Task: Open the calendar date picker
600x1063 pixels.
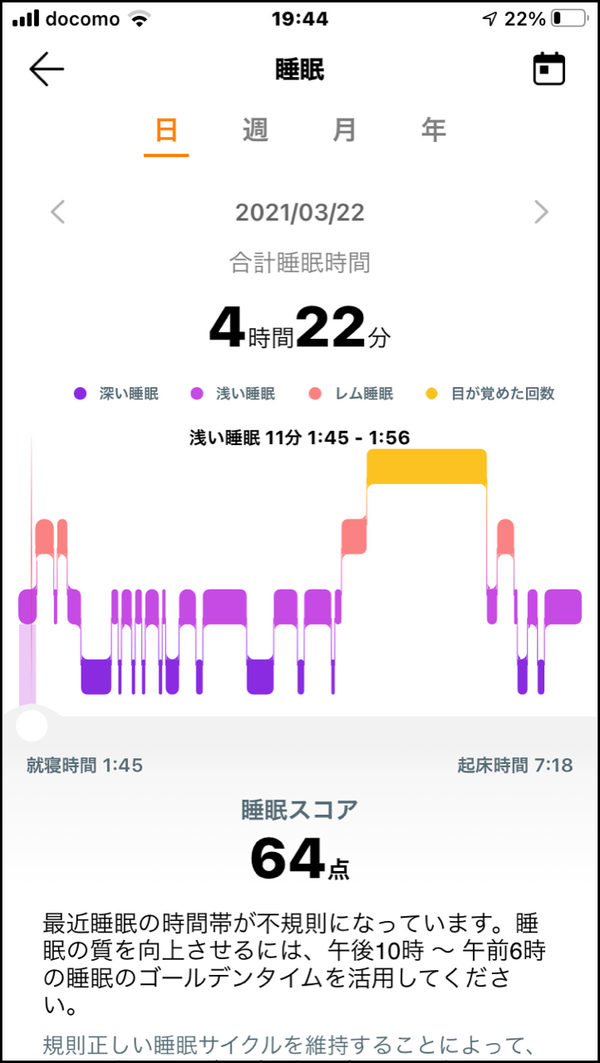Action: pyautogui.click(x=548, y=69)
